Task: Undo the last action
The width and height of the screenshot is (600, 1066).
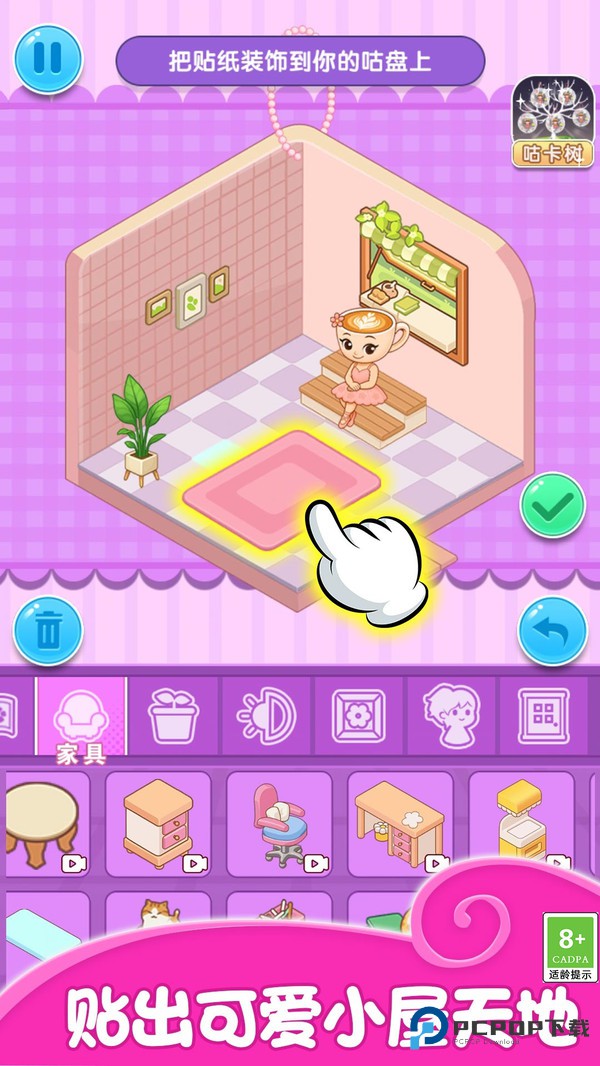Action: [552, 630]
